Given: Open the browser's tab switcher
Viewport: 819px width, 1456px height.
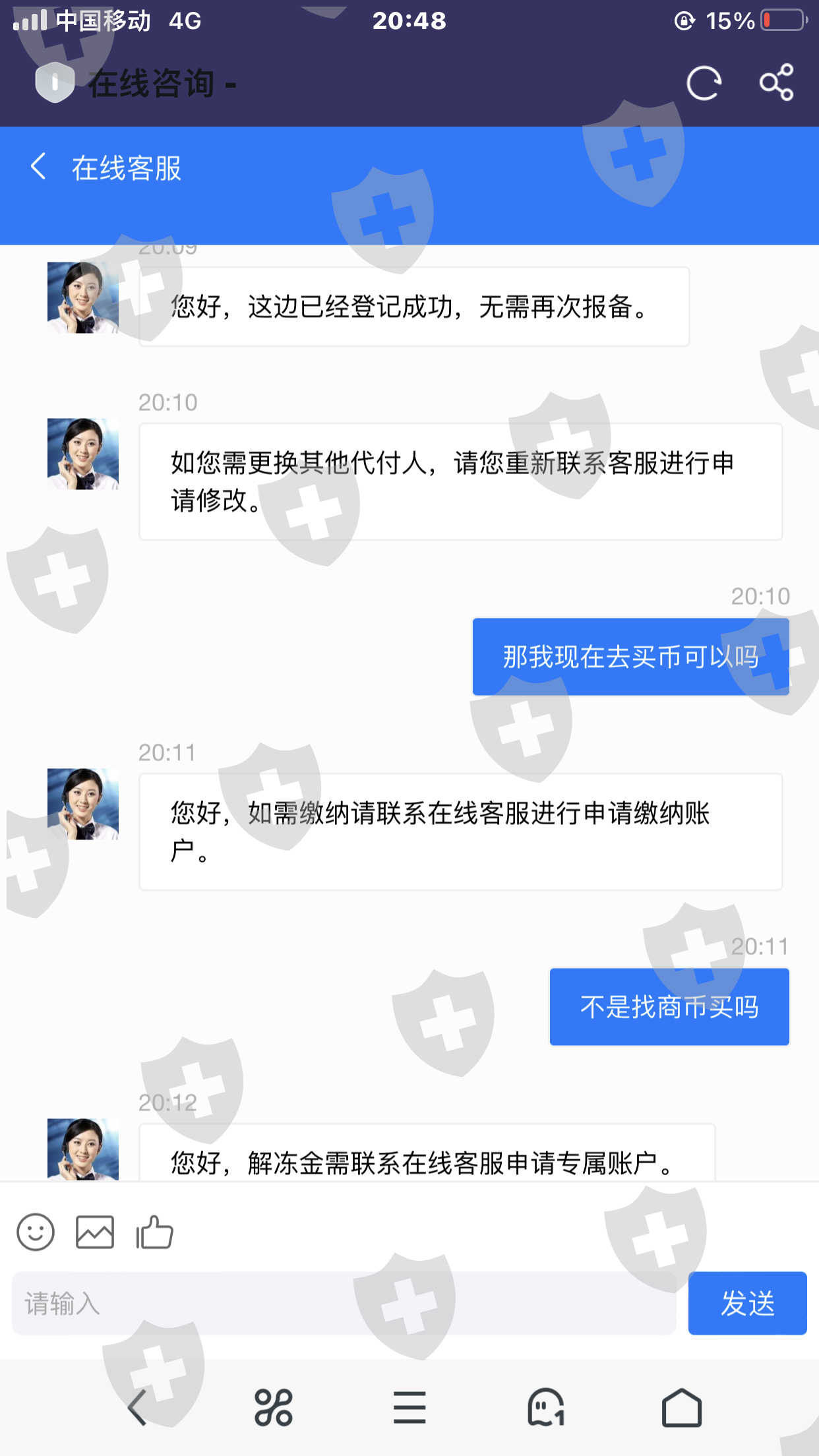Looking at the screenshot, I should pos(546,1408).
